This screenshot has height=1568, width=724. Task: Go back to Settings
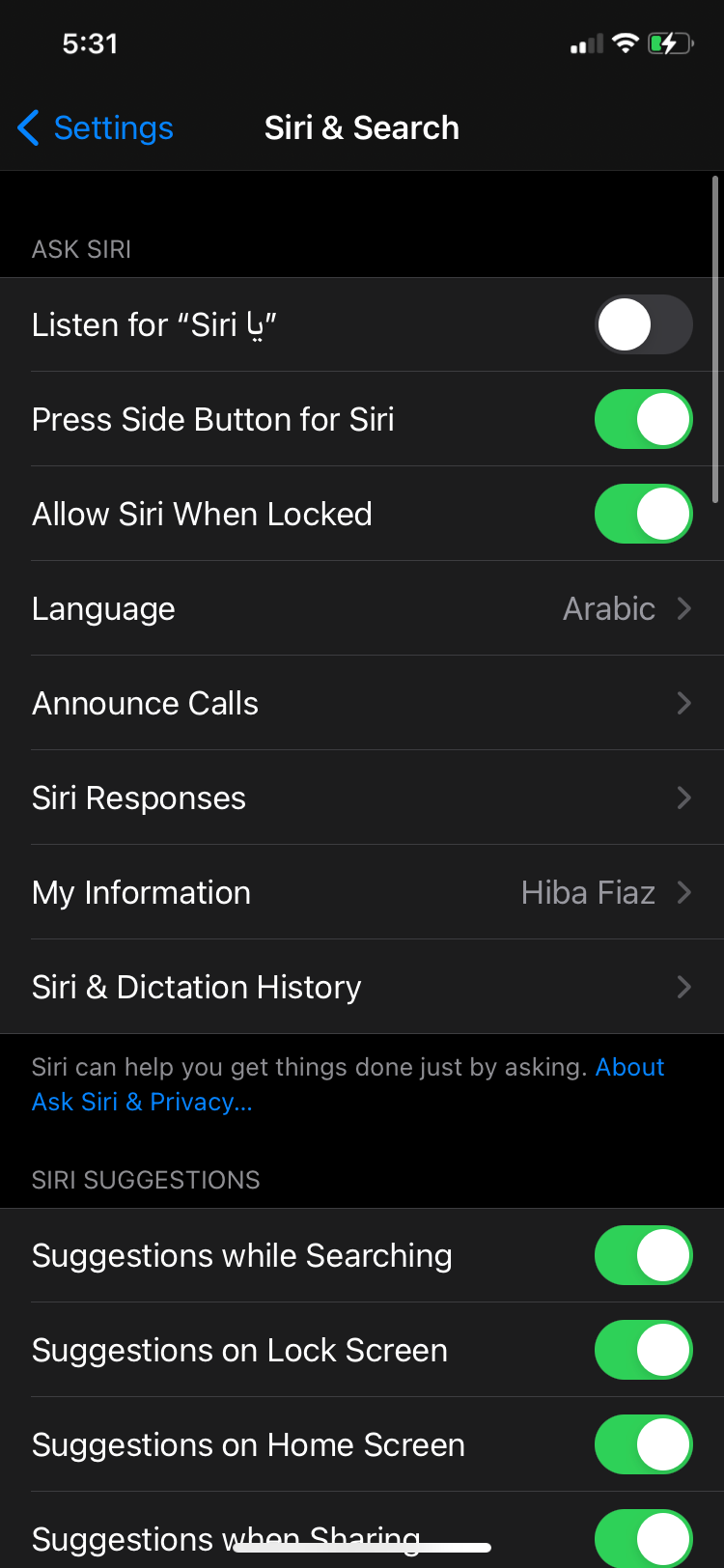click(x=96, y=127)
